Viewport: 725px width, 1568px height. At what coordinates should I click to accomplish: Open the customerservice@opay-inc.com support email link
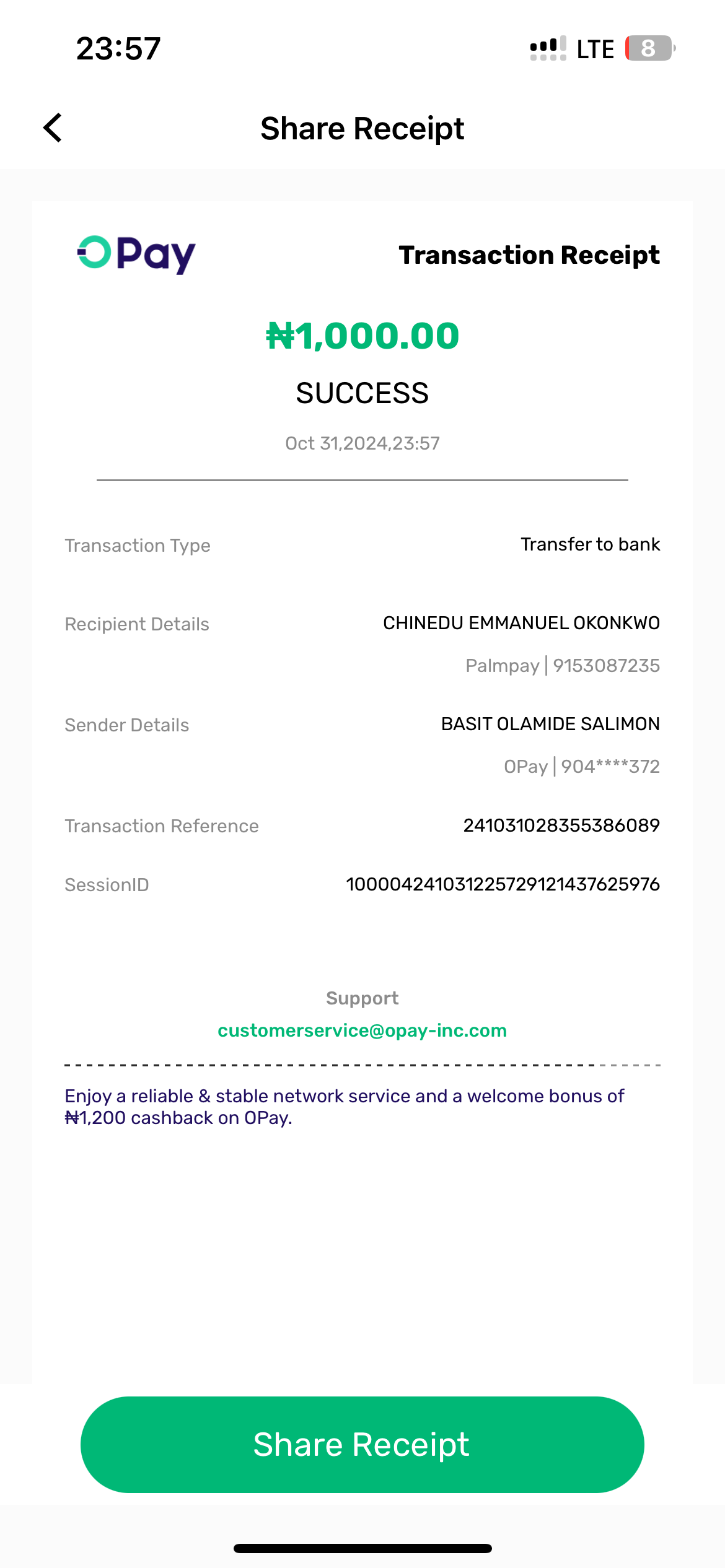(362, 1030)
